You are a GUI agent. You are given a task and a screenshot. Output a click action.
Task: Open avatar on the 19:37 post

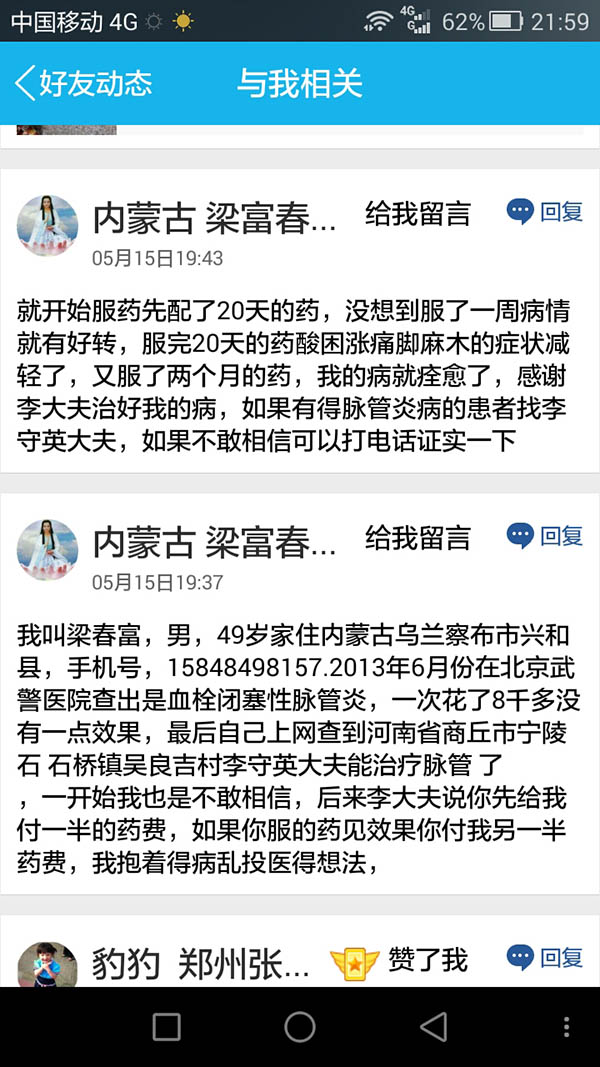47,549
